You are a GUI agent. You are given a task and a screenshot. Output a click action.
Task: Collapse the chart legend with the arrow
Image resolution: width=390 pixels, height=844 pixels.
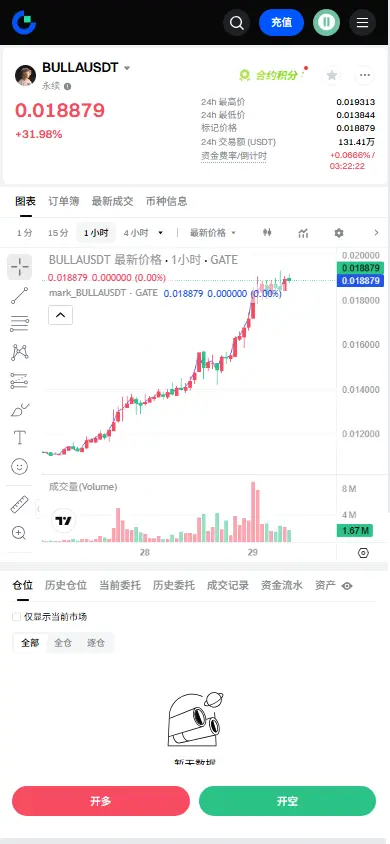tap(60, 315)
